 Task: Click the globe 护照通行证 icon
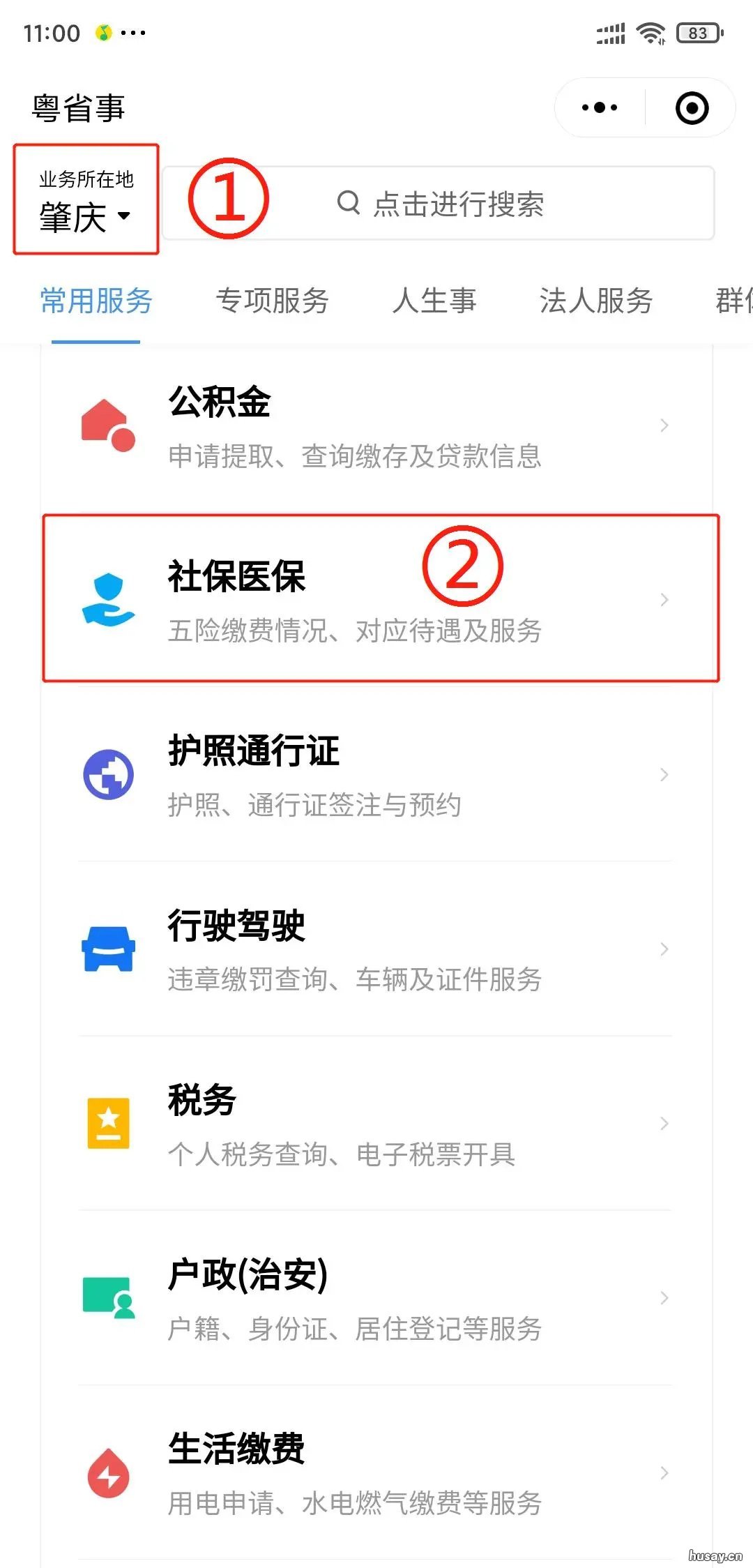tap(108, 773)
